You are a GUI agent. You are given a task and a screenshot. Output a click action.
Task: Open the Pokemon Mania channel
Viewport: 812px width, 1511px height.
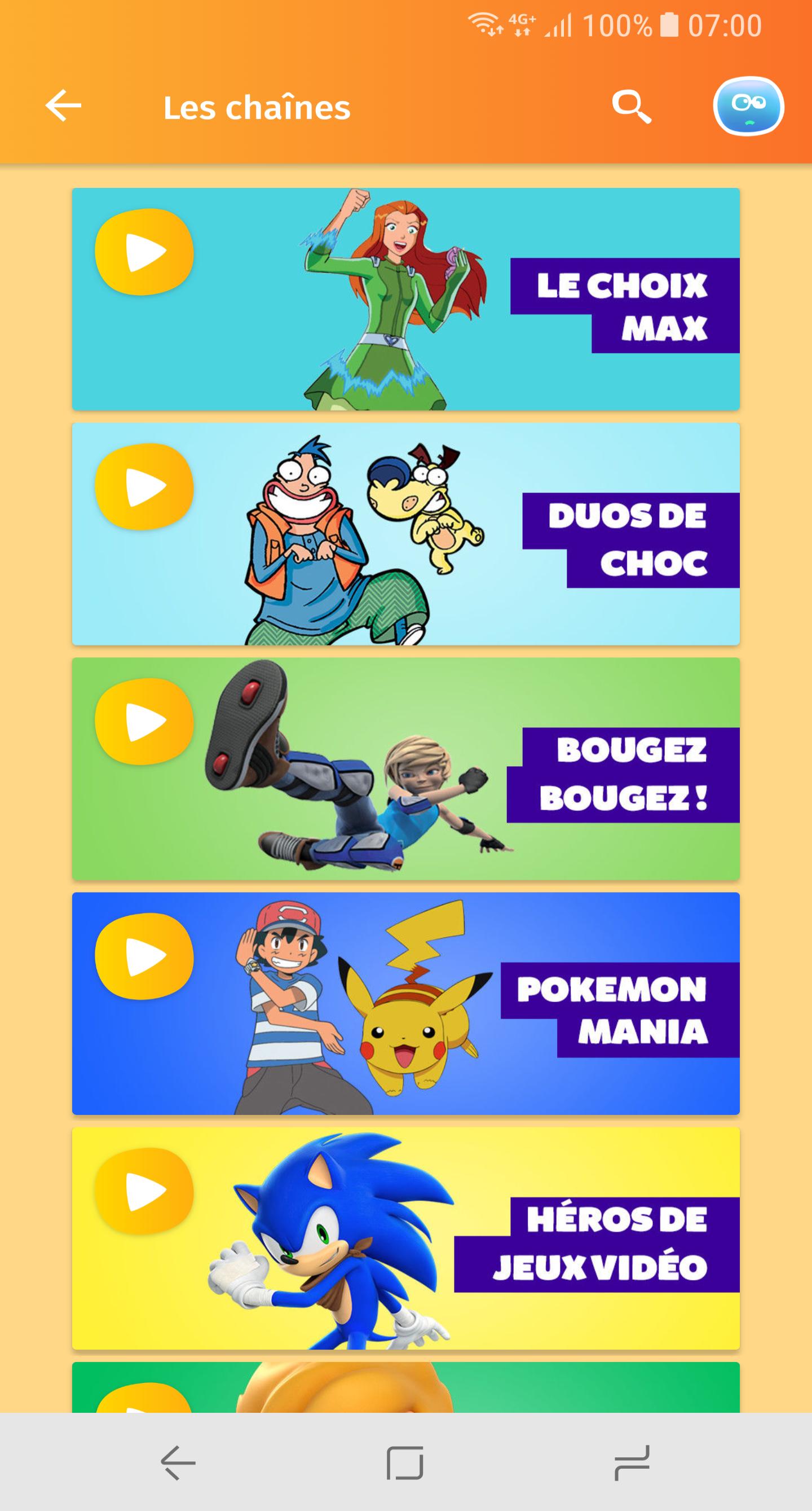(405, 1003)
